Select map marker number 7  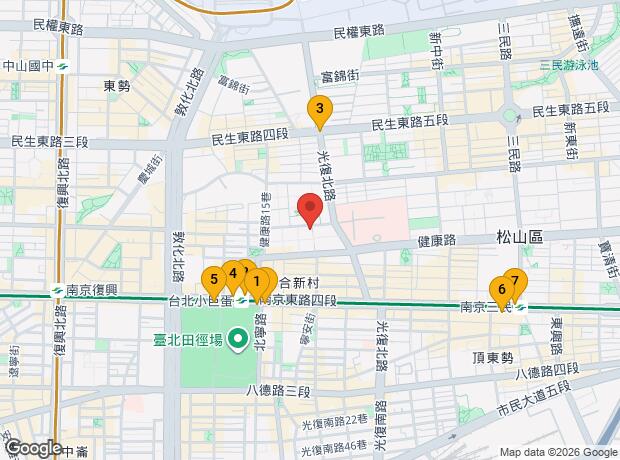pos(515,281)
